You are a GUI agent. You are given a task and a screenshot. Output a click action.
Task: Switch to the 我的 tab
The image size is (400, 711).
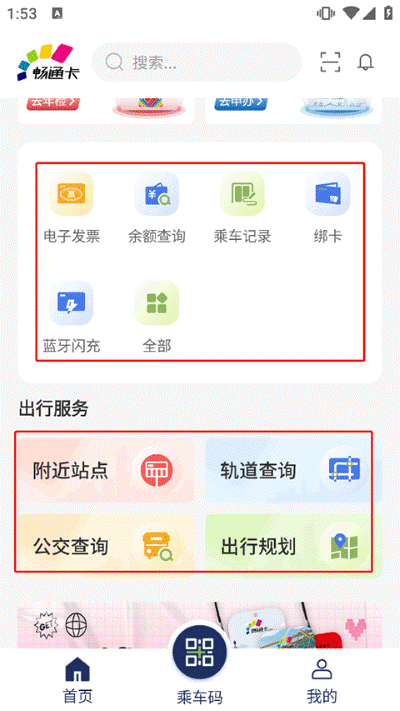pos(322,679)
